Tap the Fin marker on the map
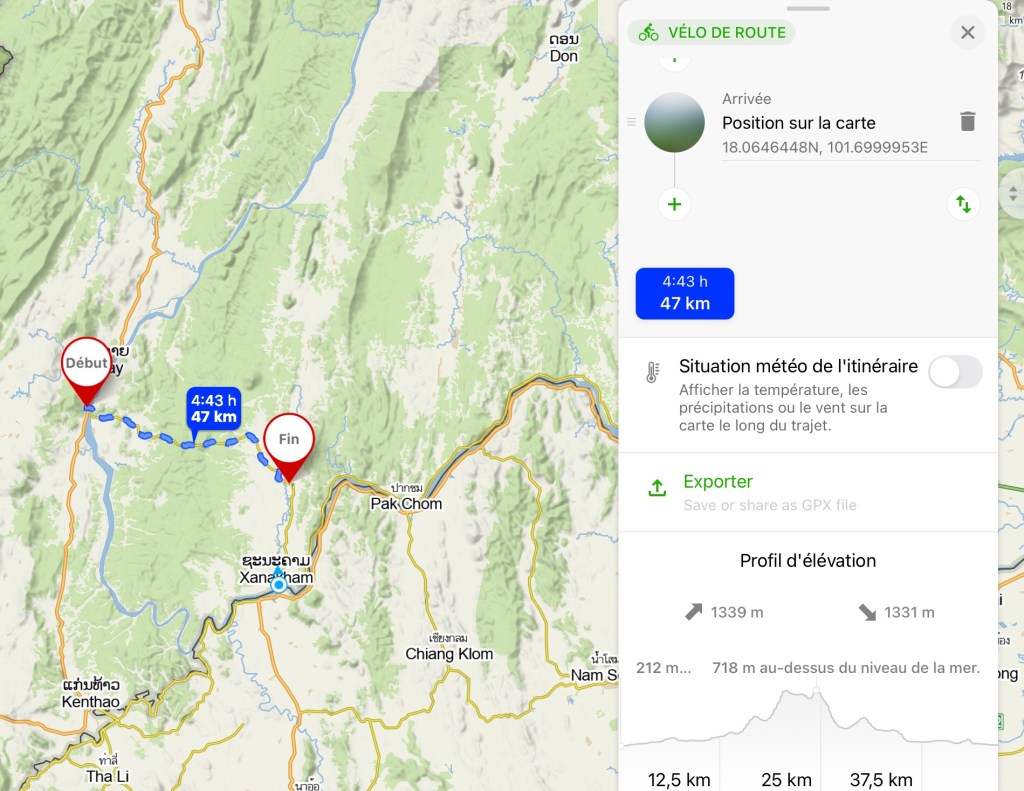This screenshot has height=791, width=1024. point(288,442)
